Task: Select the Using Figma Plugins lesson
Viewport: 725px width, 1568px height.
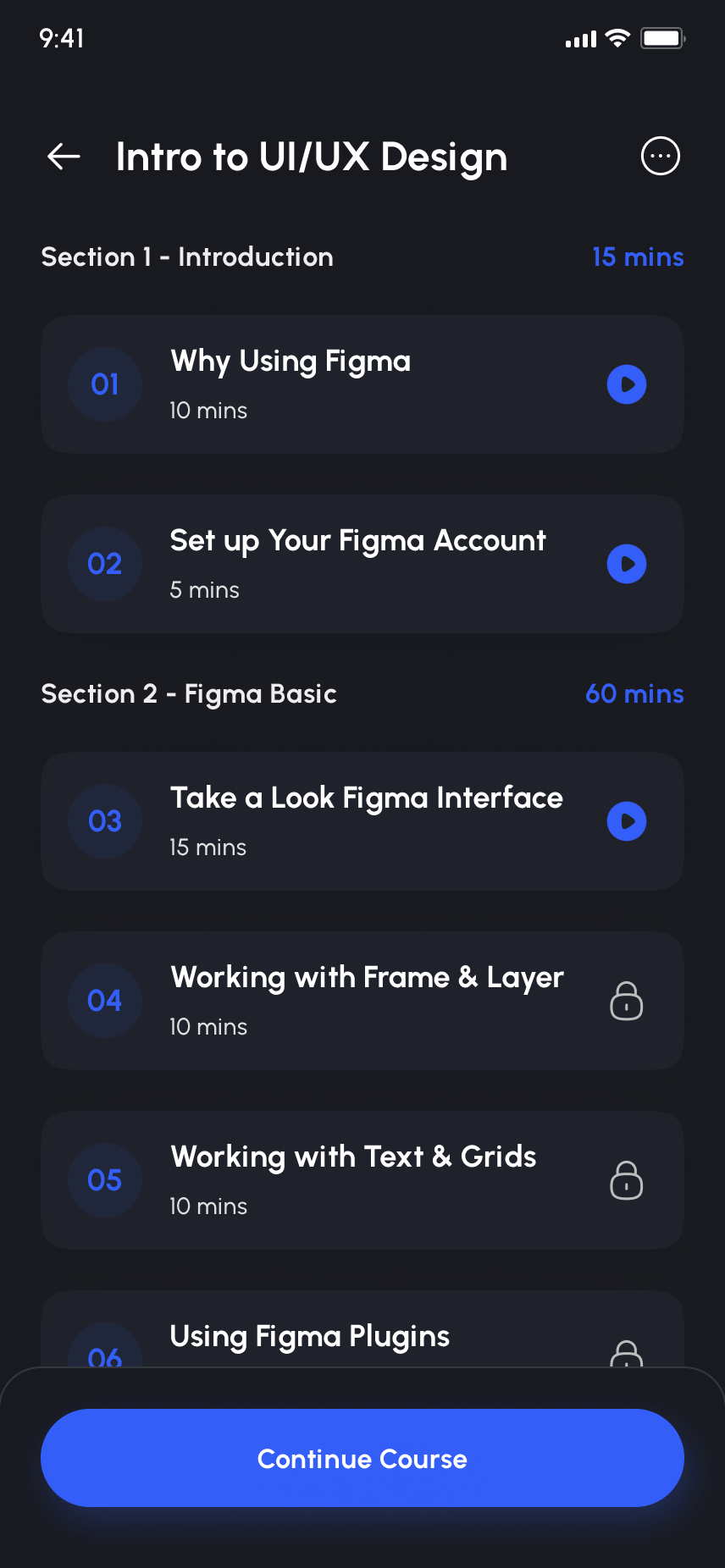Action: click(x=310, y=1336)
